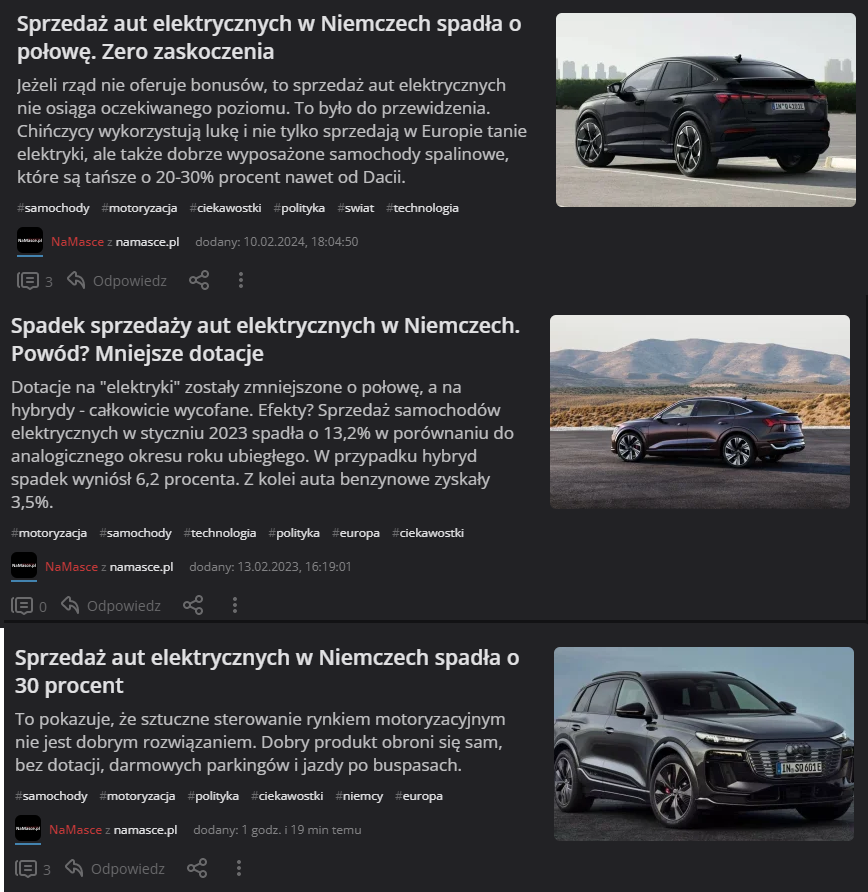The width and height of the screenshot is (868, 892).
Task: Share the 'spadła o 30 procent' post
Action: point(197,869)
